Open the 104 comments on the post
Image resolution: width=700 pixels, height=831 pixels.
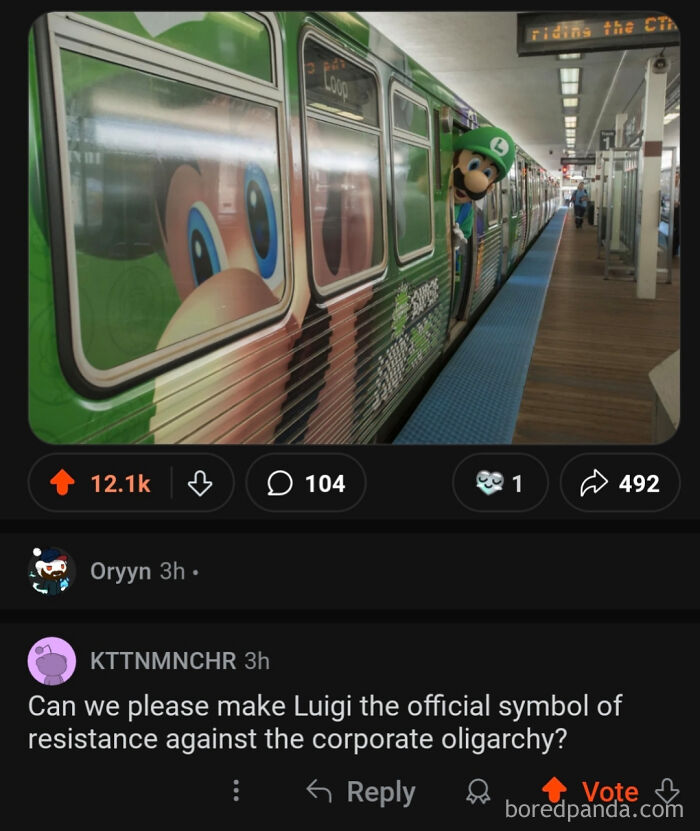(306, 484)
